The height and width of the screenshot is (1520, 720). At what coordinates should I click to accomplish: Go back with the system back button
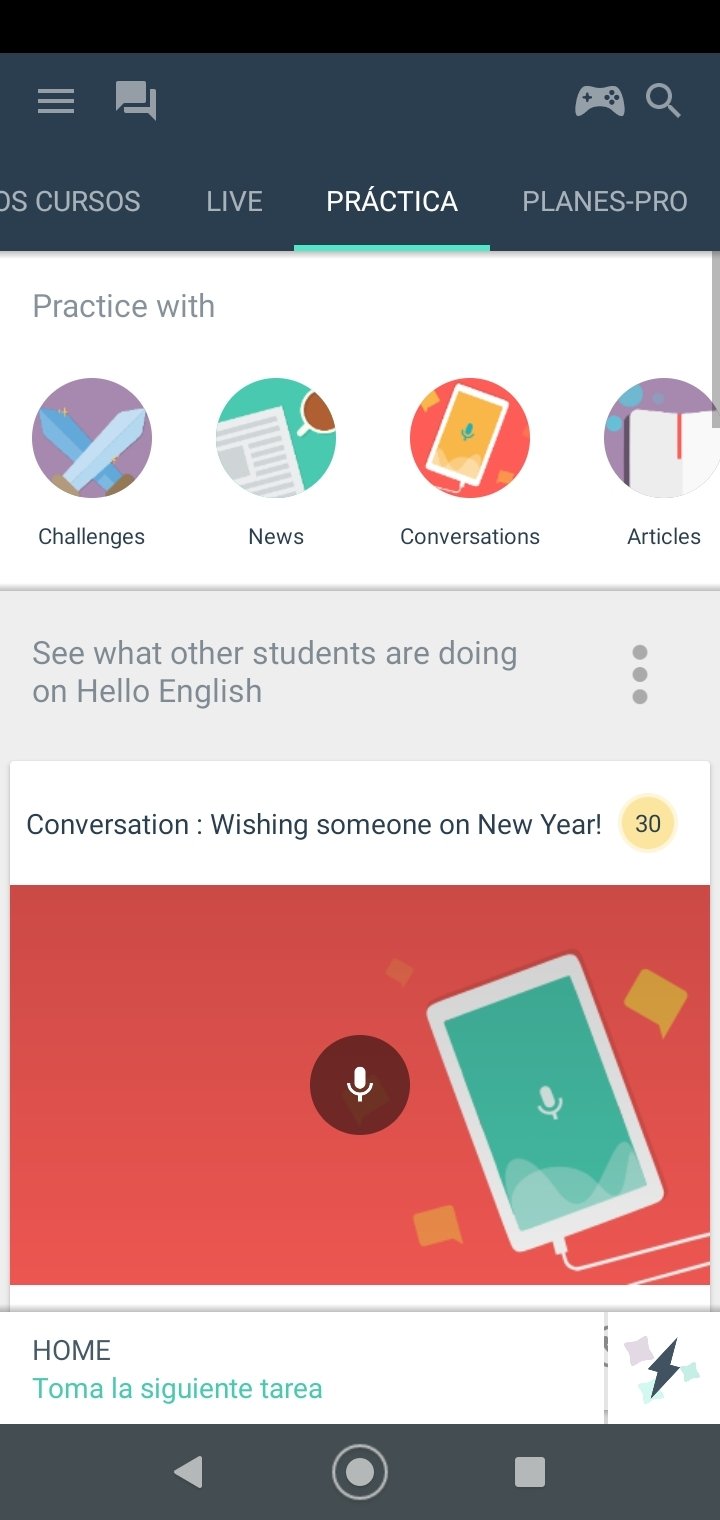(x=188, y=1472)
